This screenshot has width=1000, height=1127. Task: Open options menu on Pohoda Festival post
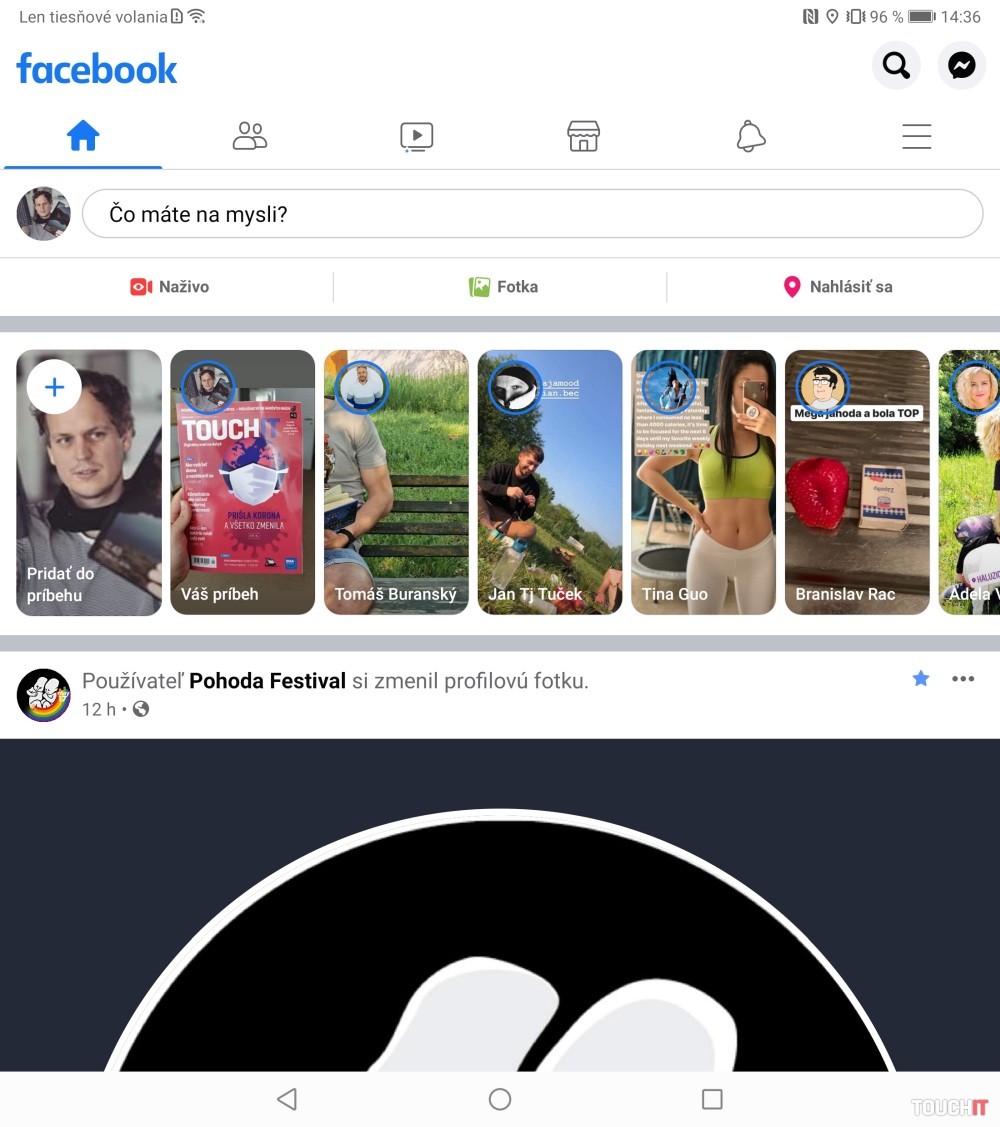[x=962, y=679]
